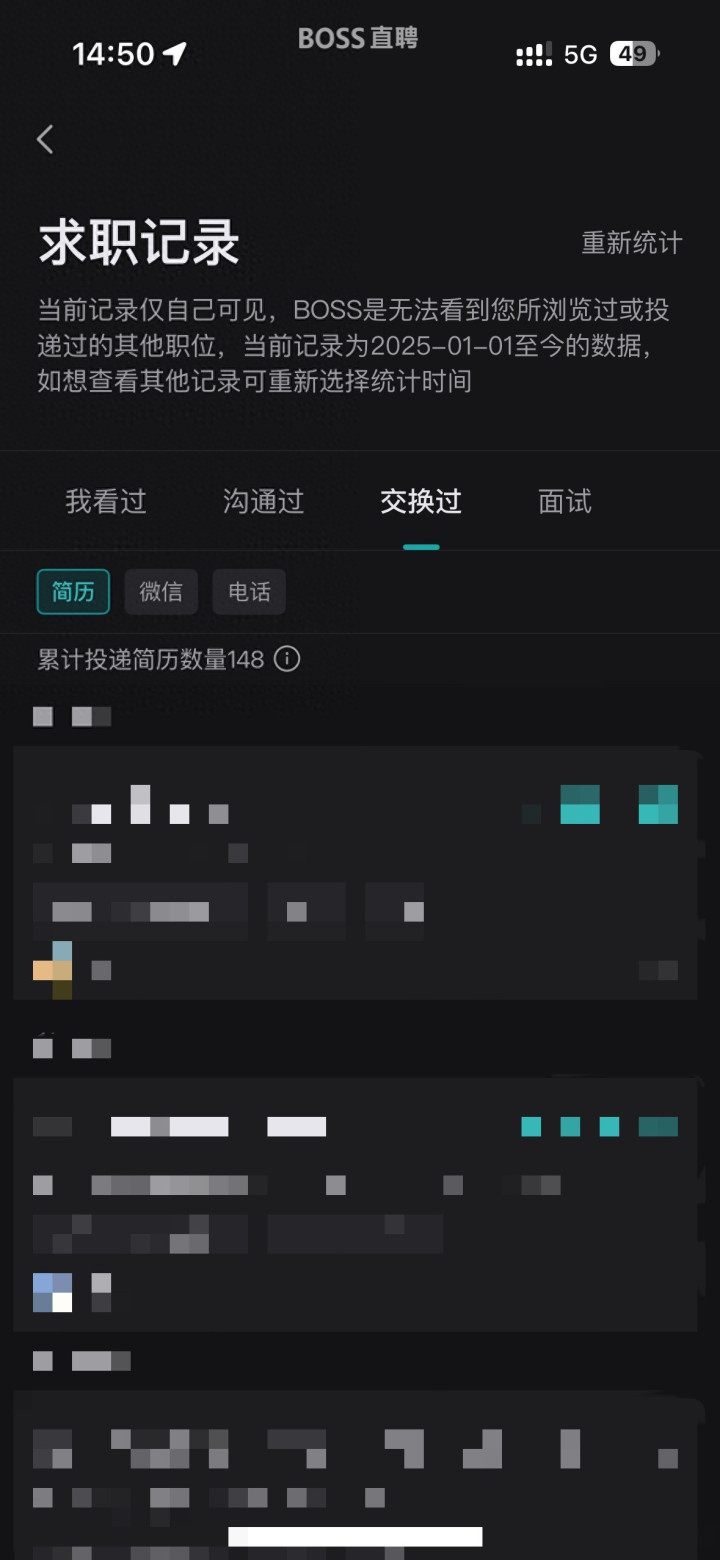Open the 面试 tab
720x1560 pixels.
click(565, 501)
